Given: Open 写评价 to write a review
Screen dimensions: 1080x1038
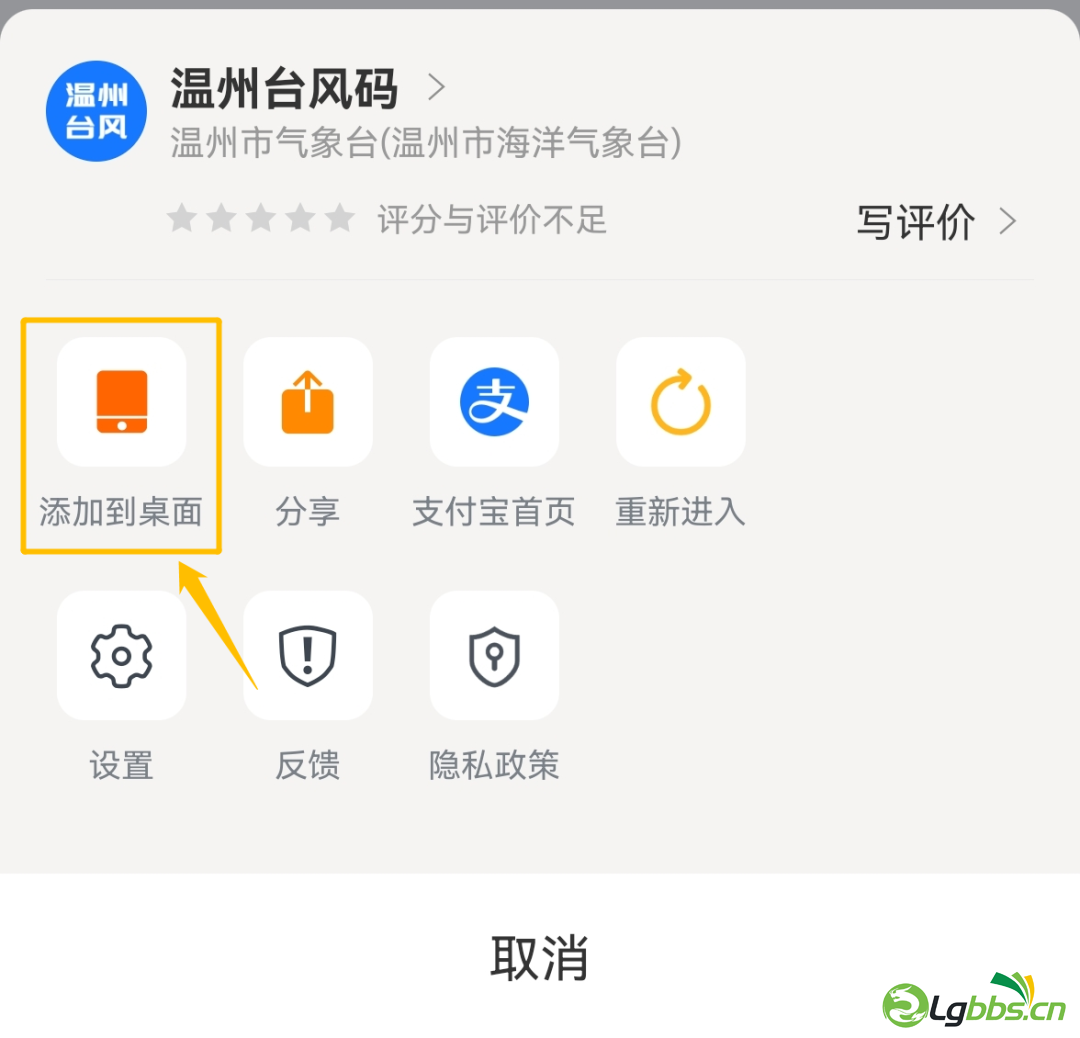Looking at the screenshot, I should [935, 222].
